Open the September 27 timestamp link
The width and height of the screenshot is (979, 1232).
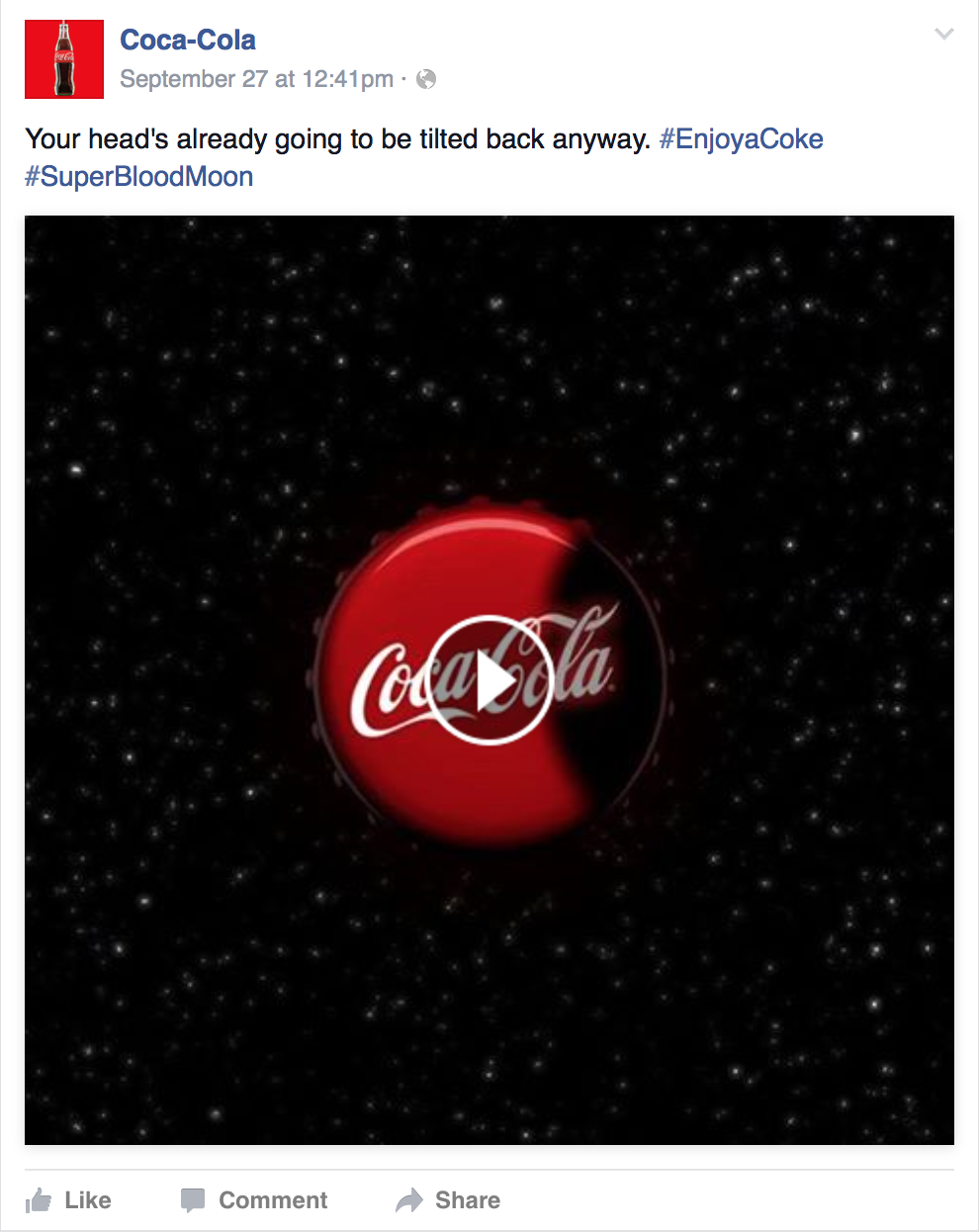(256, 80)
